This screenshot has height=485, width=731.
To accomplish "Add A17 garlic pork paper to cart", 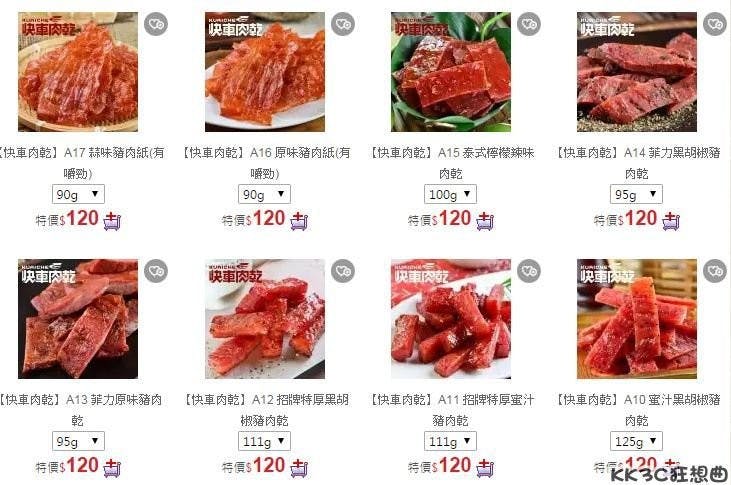I will (112, 220).
